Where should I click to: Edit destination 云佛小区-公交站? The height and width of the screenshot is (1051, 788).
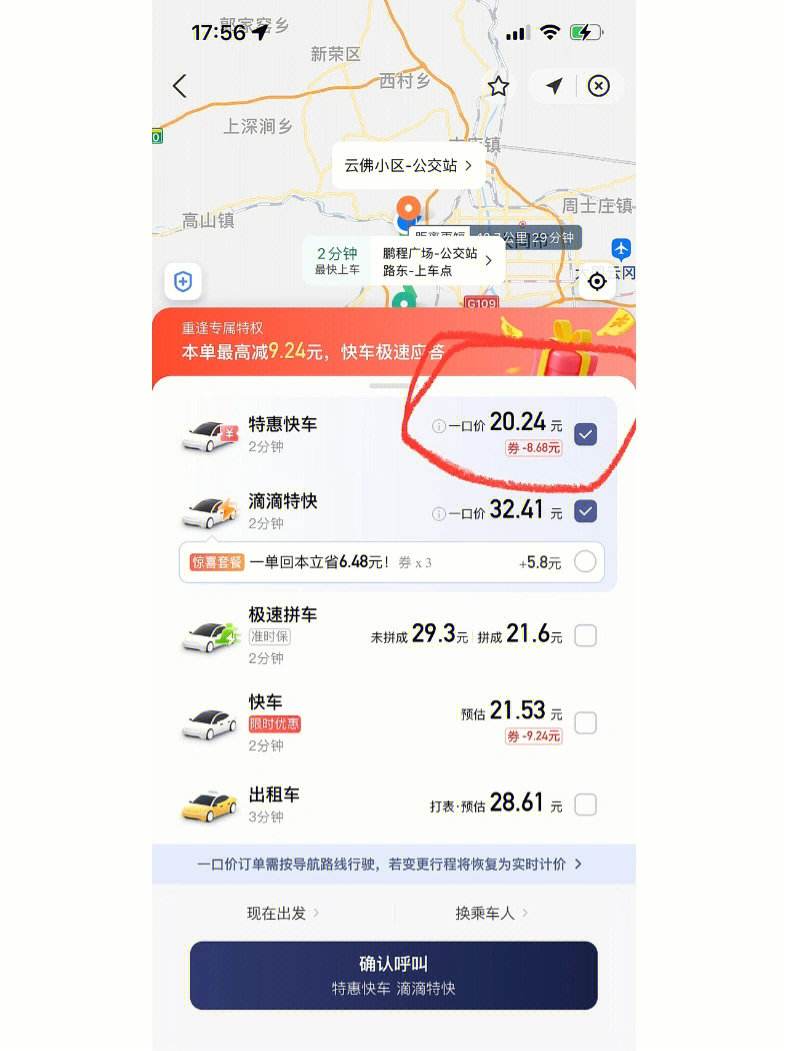408,166
